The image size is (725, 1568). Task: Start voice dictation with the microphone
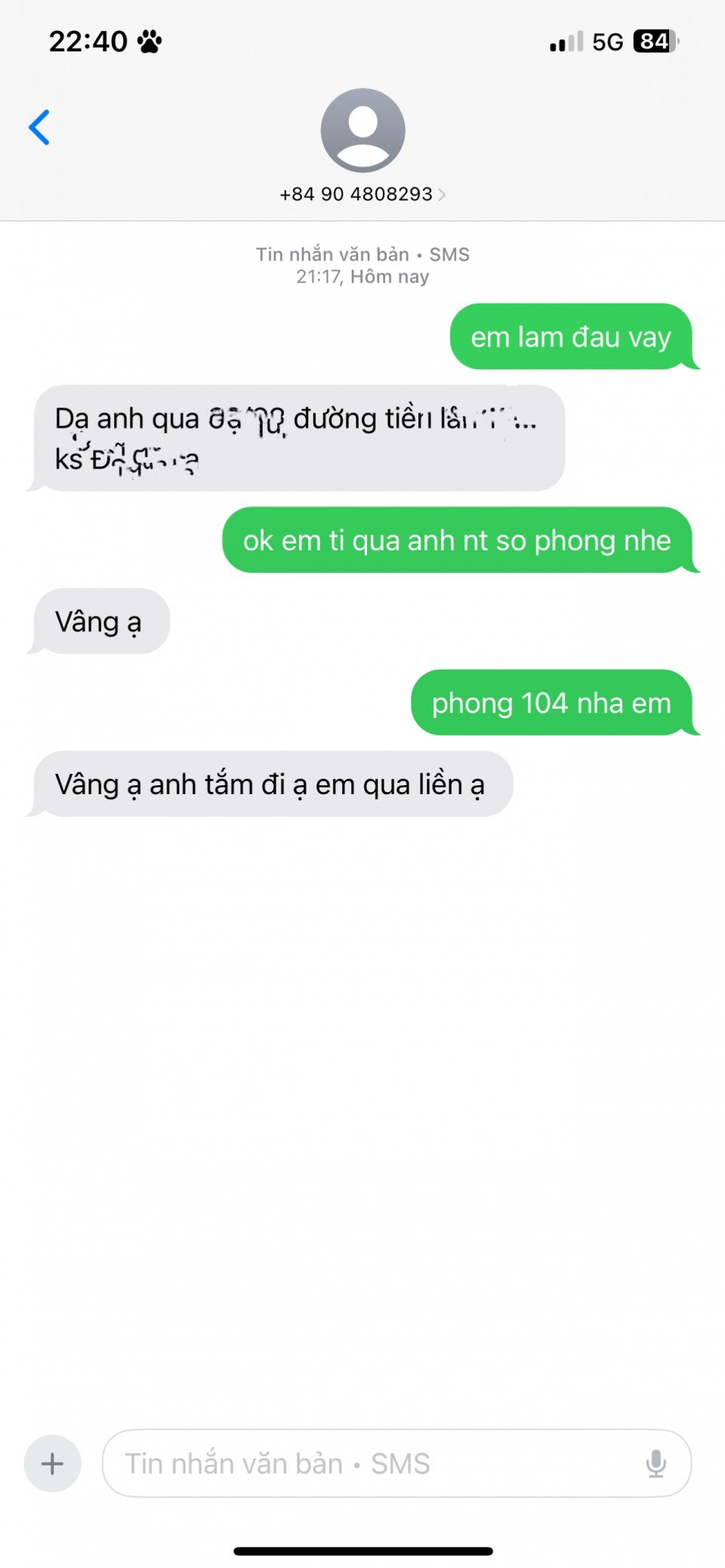(x=656, y=1464)
